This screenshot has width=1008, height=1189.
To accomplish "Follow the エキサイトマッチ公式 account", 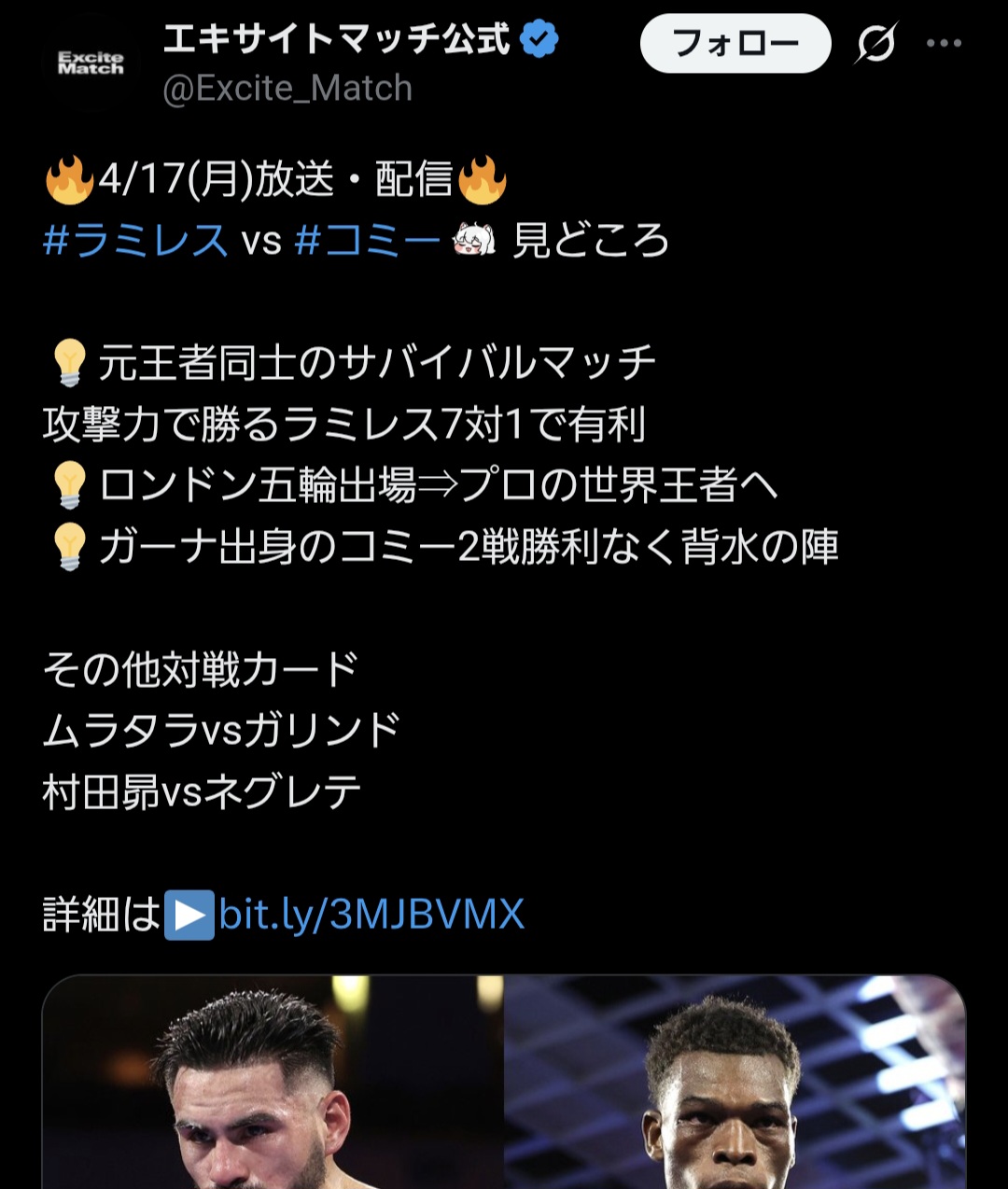I will (x=735, y=43).
